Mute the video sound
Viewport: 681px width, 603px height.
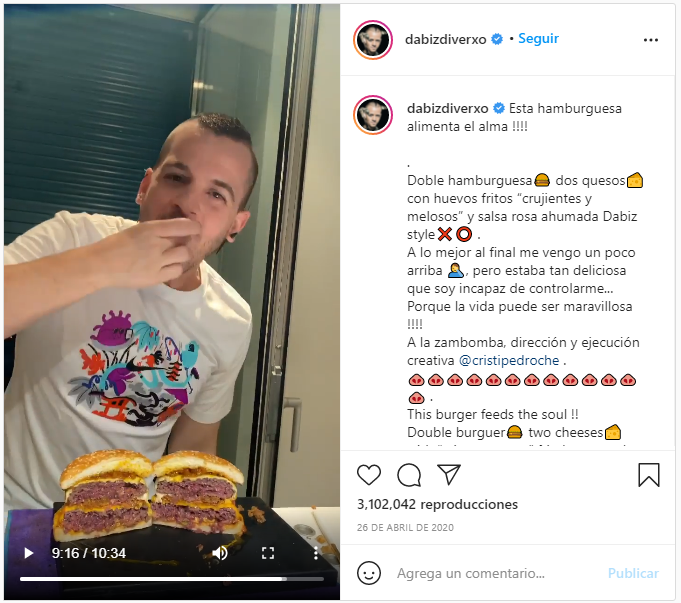(x=220, y=552)
